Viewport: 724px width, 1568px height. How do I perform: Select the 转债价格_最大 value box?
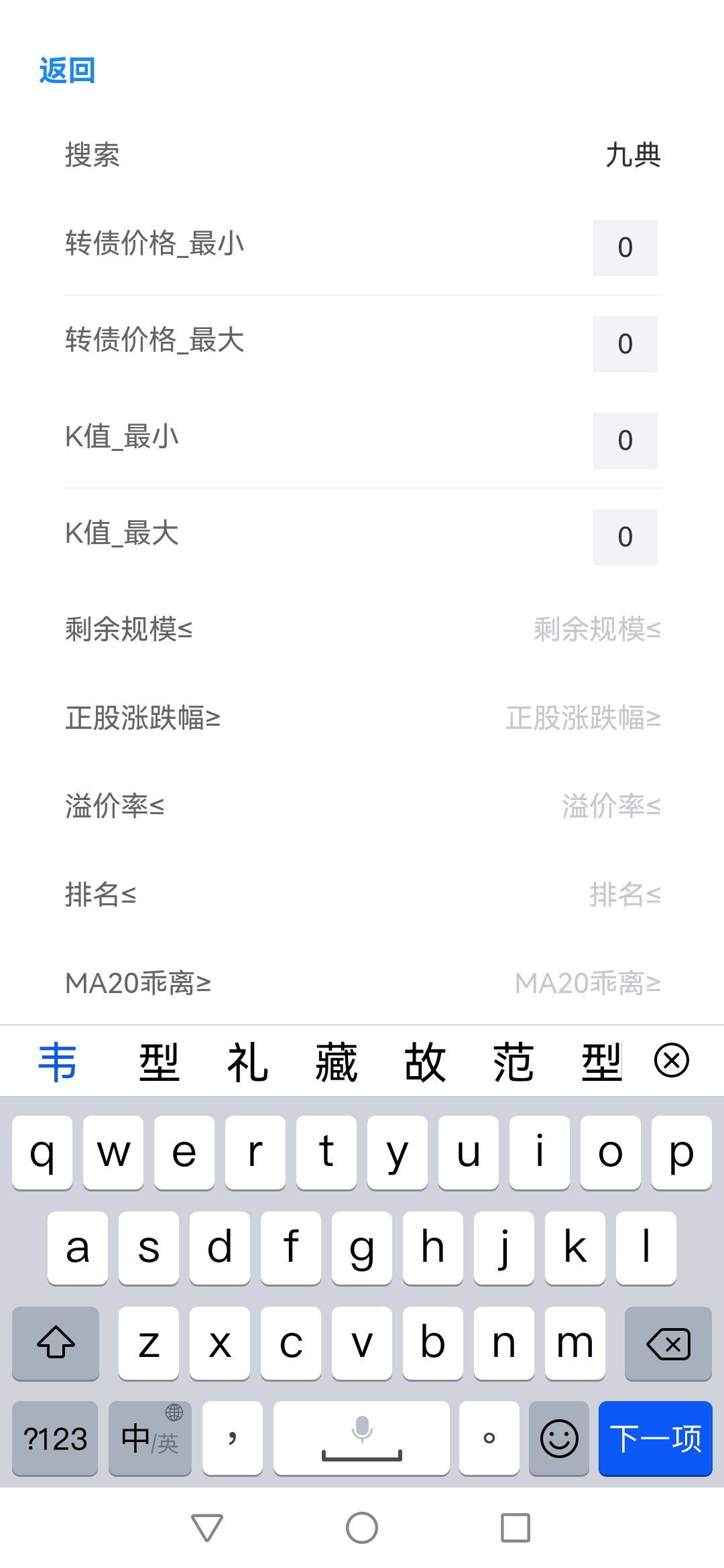(x=625, y=344)
